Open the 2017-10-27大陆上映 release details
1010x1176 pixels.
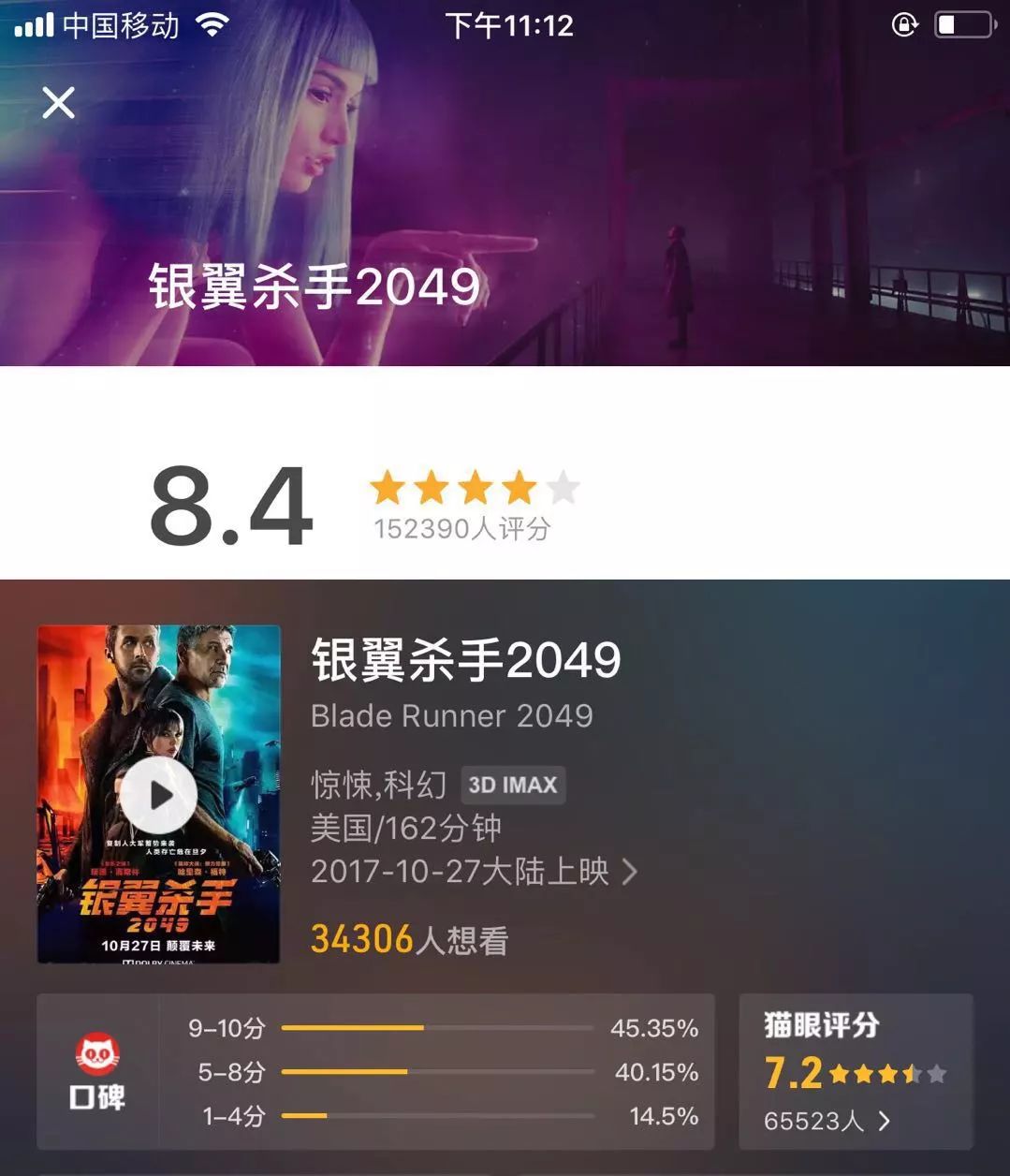tap(475, 873)
